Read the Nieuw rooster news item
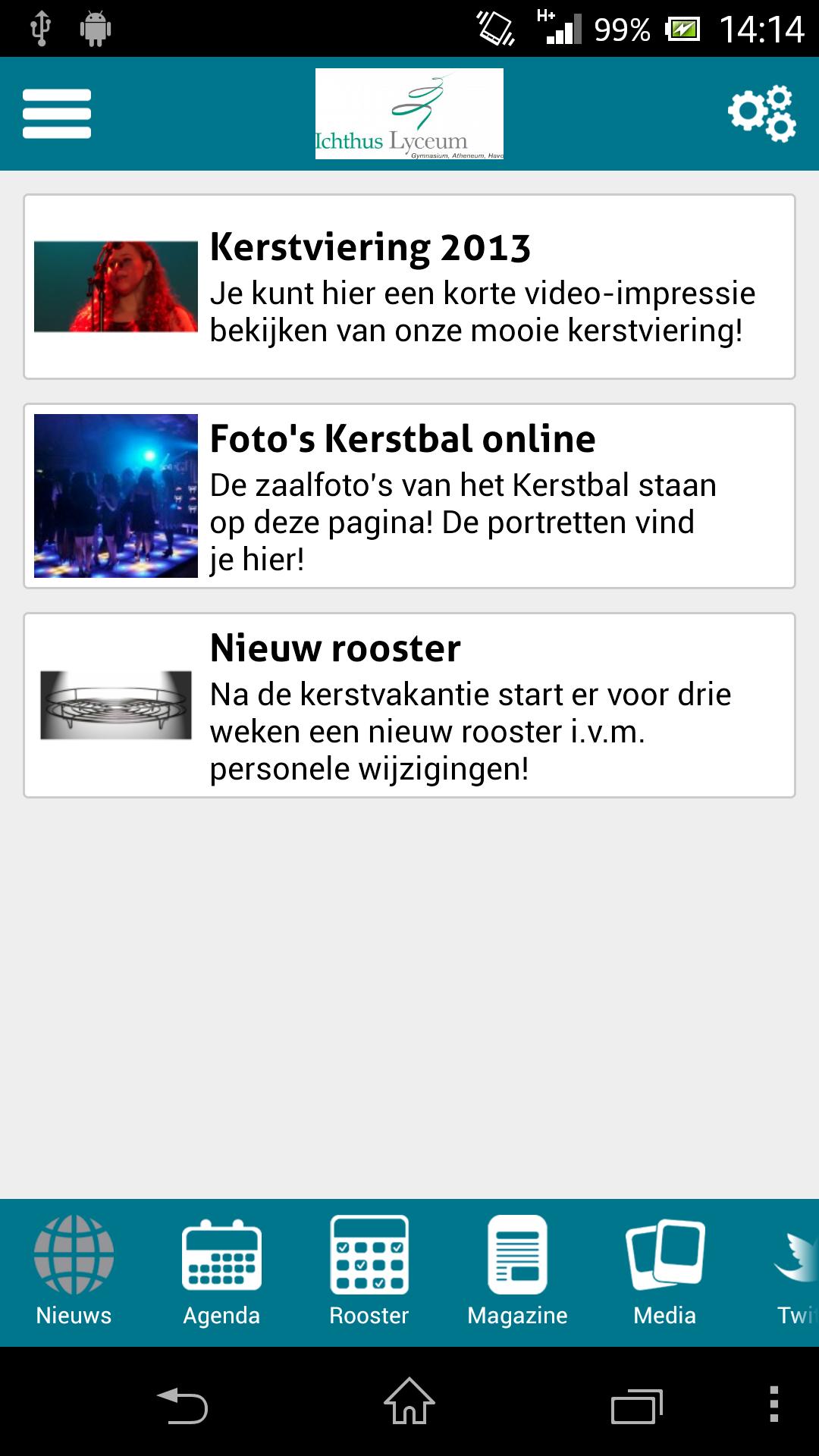Viewport: 819px width, 1456px height. click(x=409, y=705)
